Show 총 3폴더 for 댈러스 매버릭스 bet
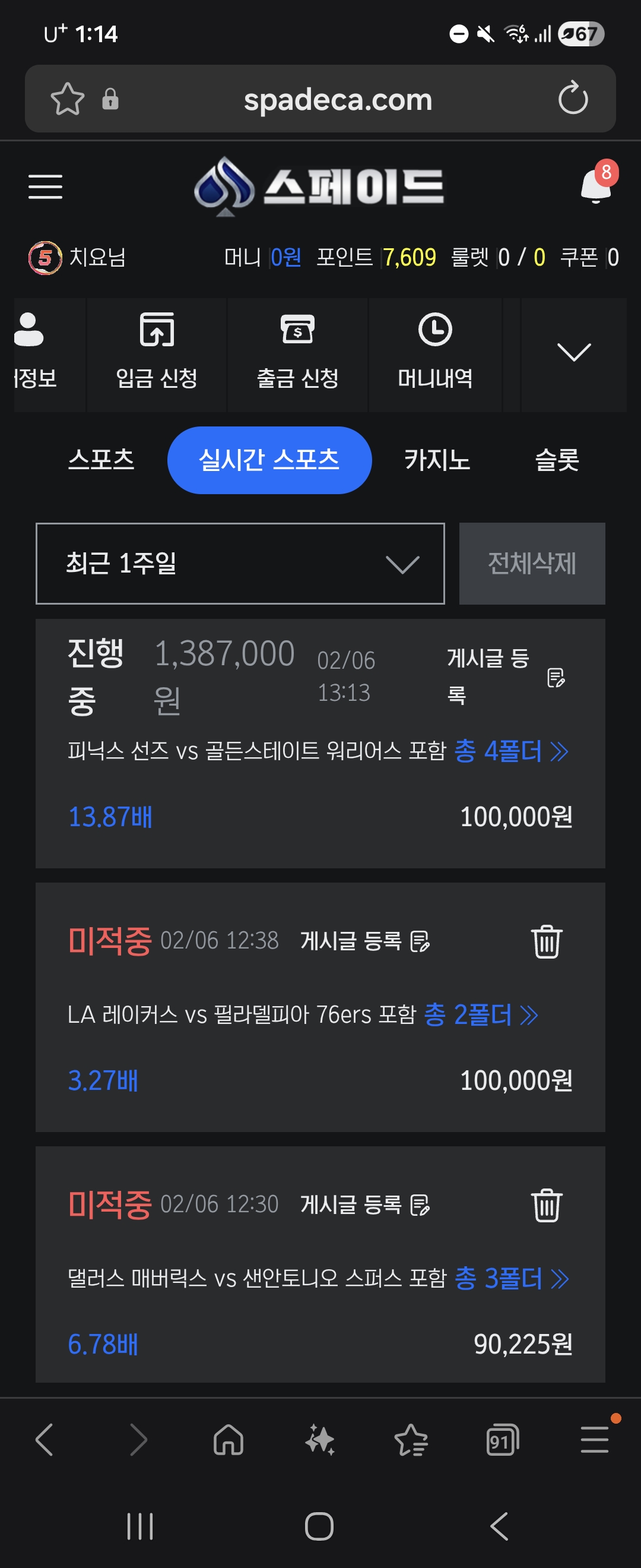 [511, 1278]
